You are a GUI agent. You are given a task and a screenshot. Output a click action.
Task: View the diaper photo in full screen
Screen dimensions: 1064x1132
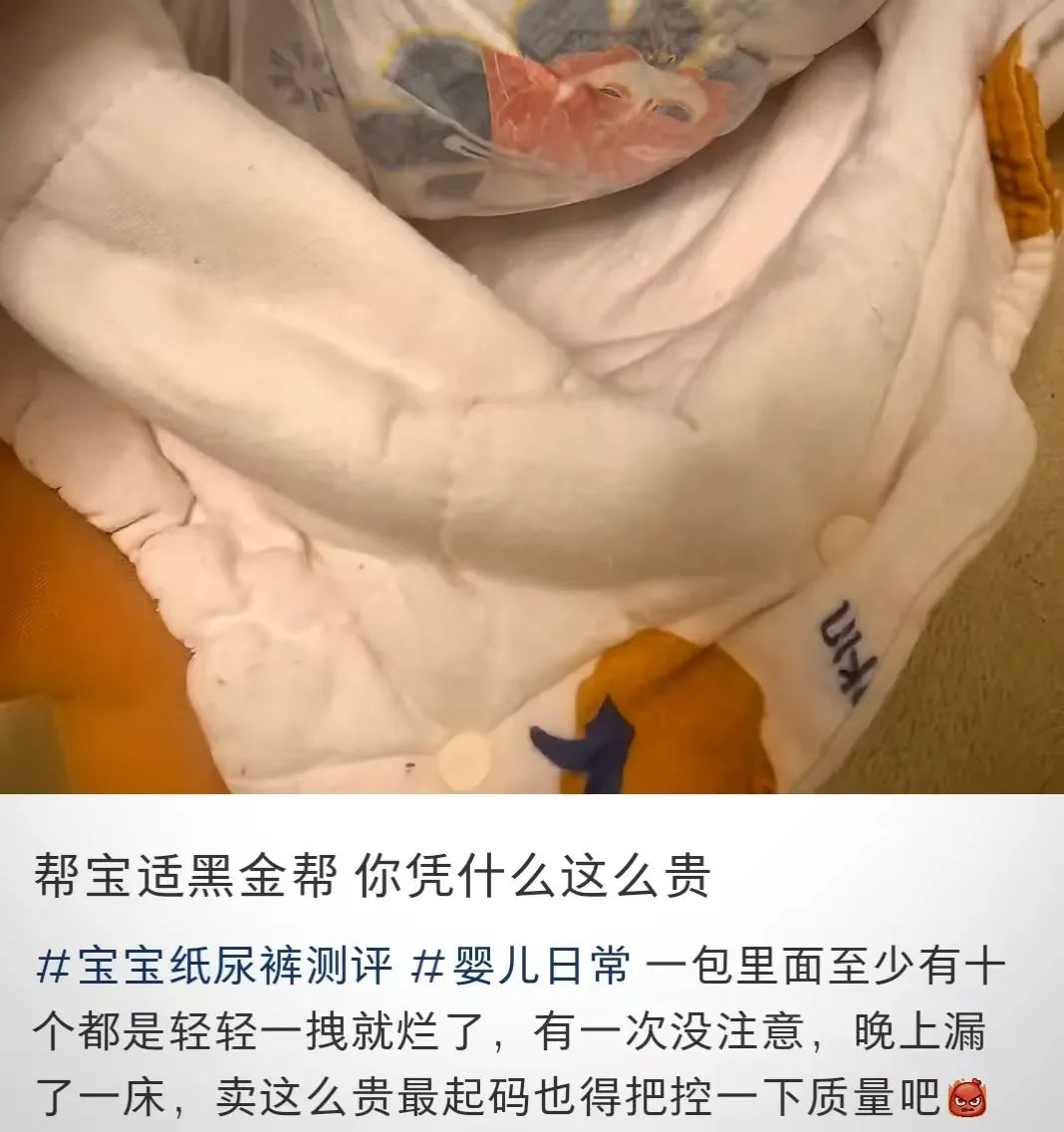[532, 397]
